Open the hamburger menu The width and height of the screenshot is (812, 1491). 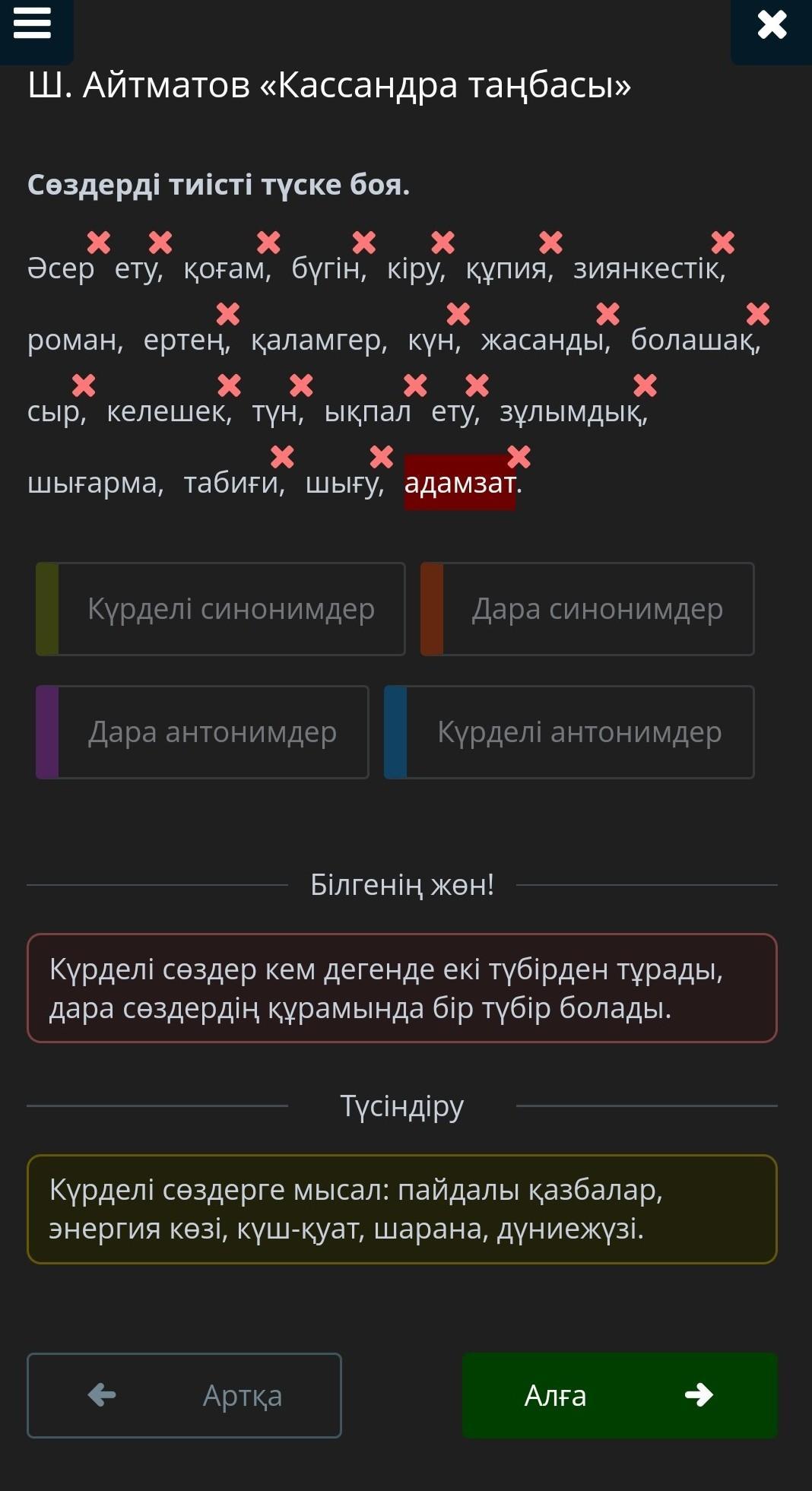(32, 23)
